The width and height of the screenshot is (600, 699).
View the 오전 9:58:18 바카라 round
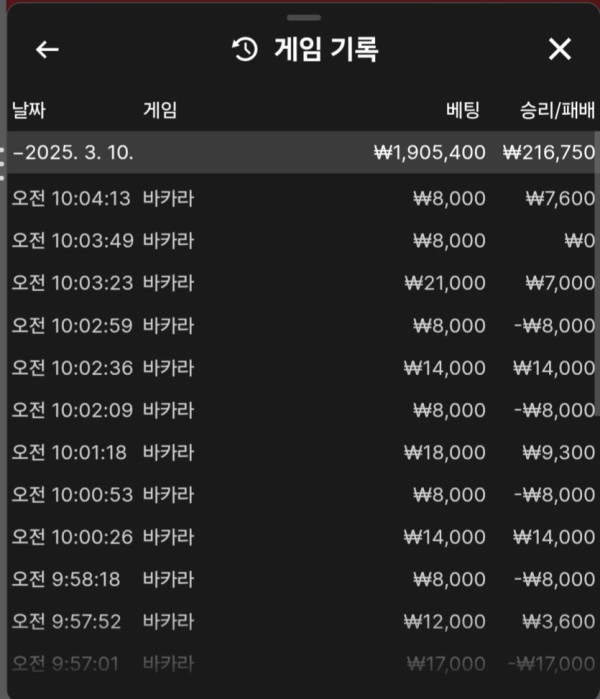tap(300, 579)
